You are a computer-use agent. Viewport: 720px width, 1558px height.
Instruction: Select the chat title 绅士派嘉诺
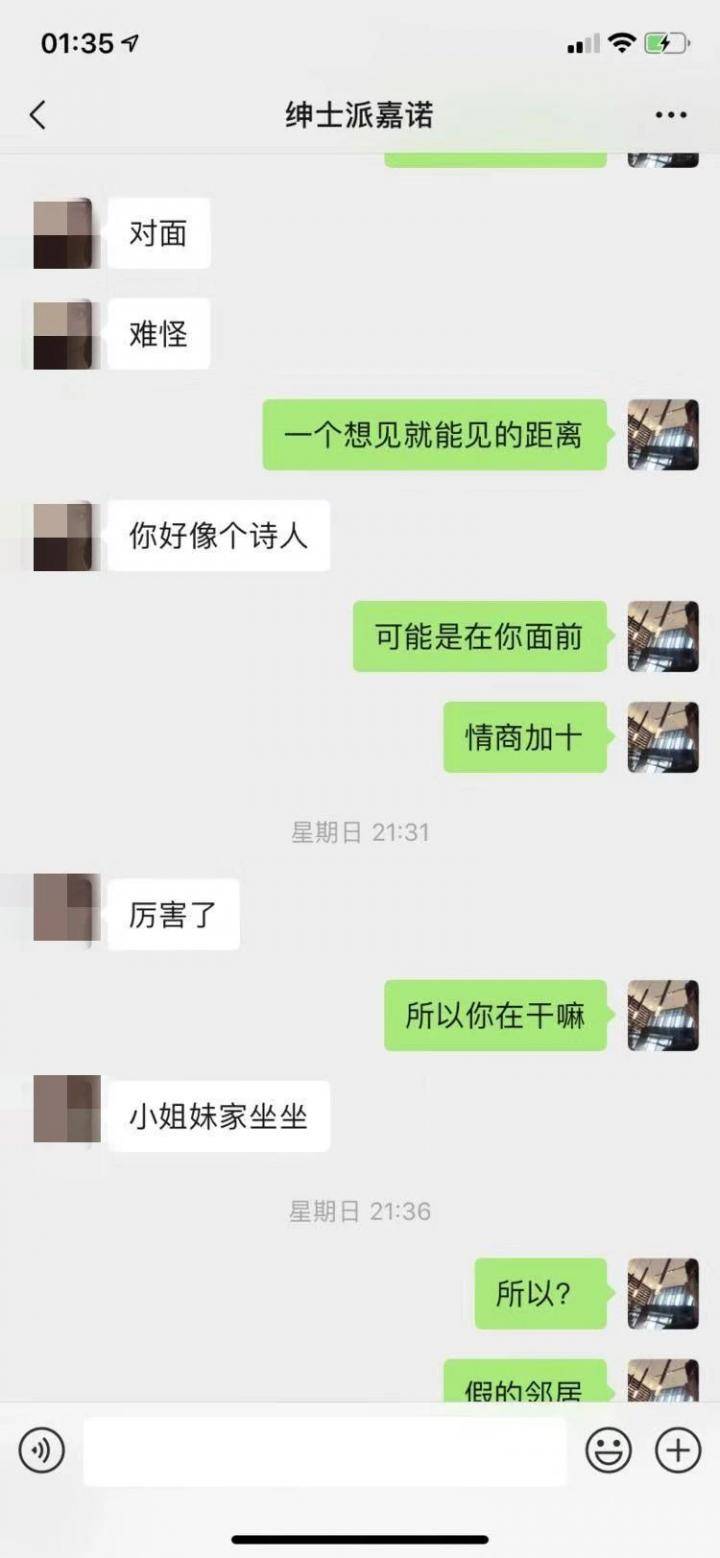pos(360,115)
